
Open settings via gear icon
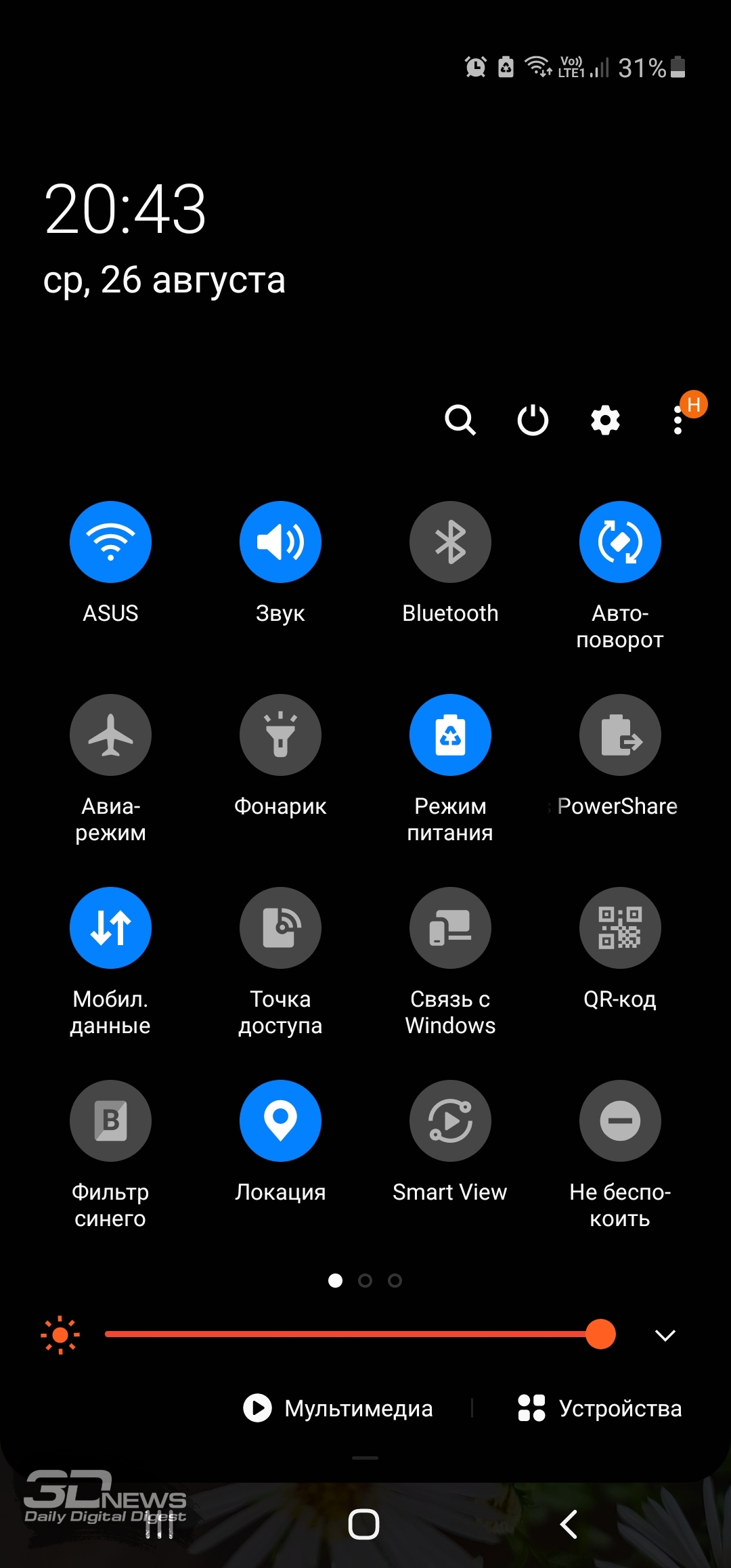coord(605,420)
